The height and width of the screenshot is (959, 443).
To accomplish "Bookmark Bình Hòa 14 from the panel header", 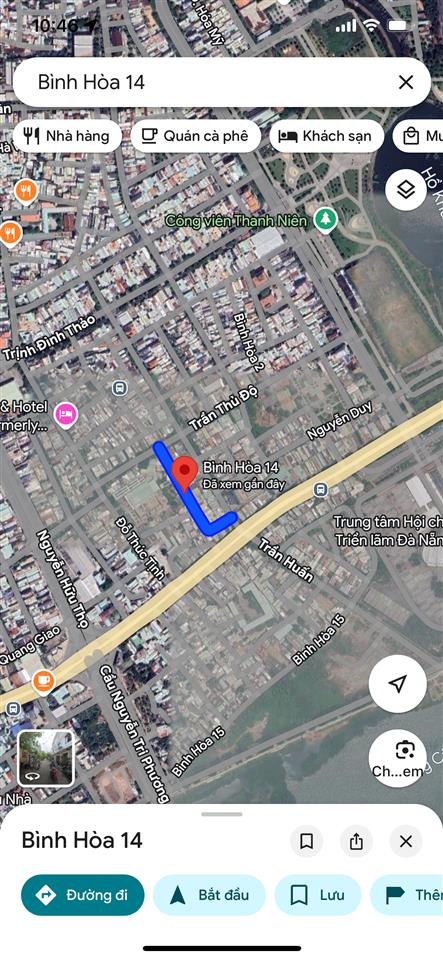I will (307, 842).
